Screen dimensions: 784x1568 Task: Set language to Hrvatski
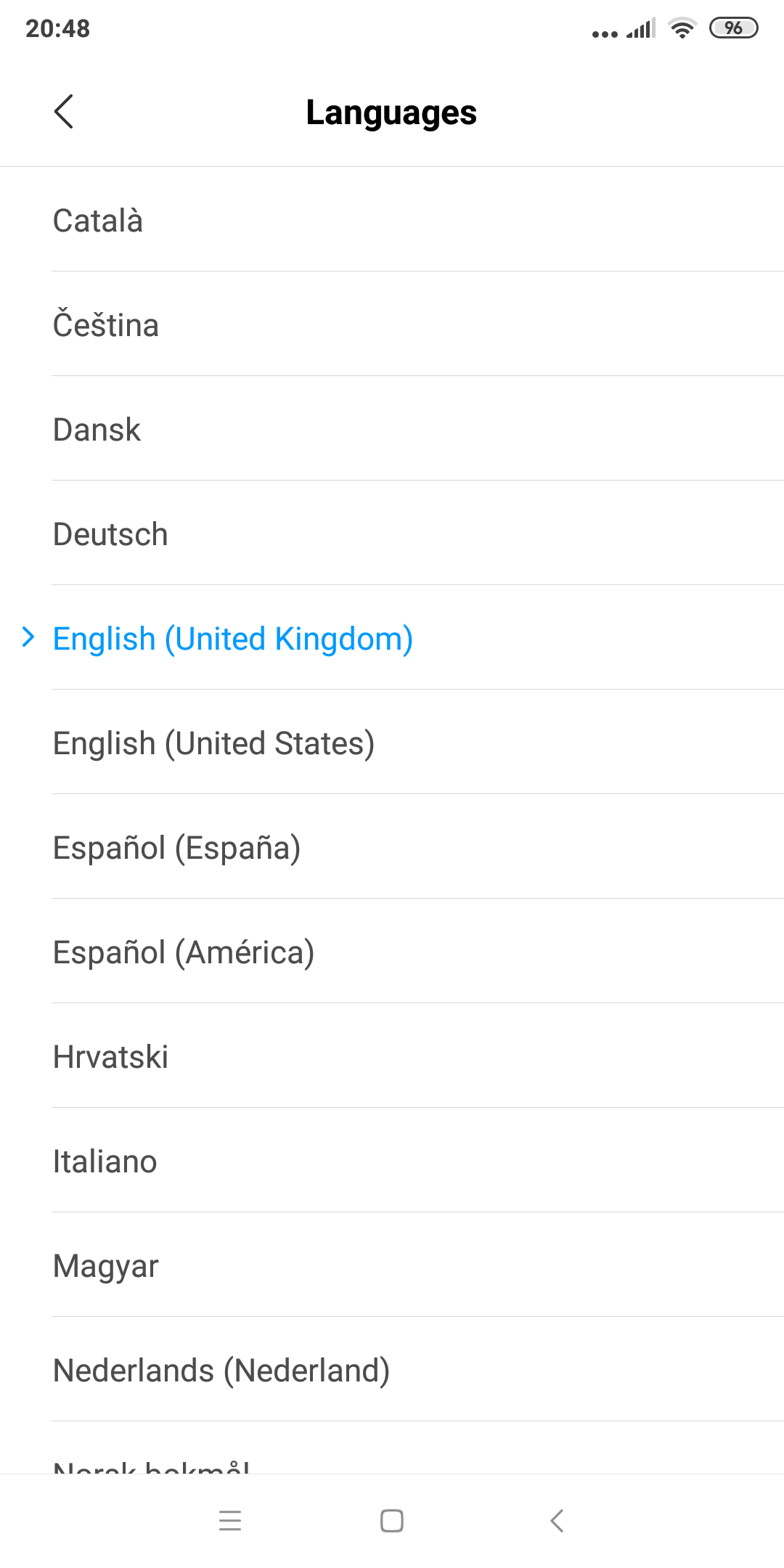tap(392, 1056)
